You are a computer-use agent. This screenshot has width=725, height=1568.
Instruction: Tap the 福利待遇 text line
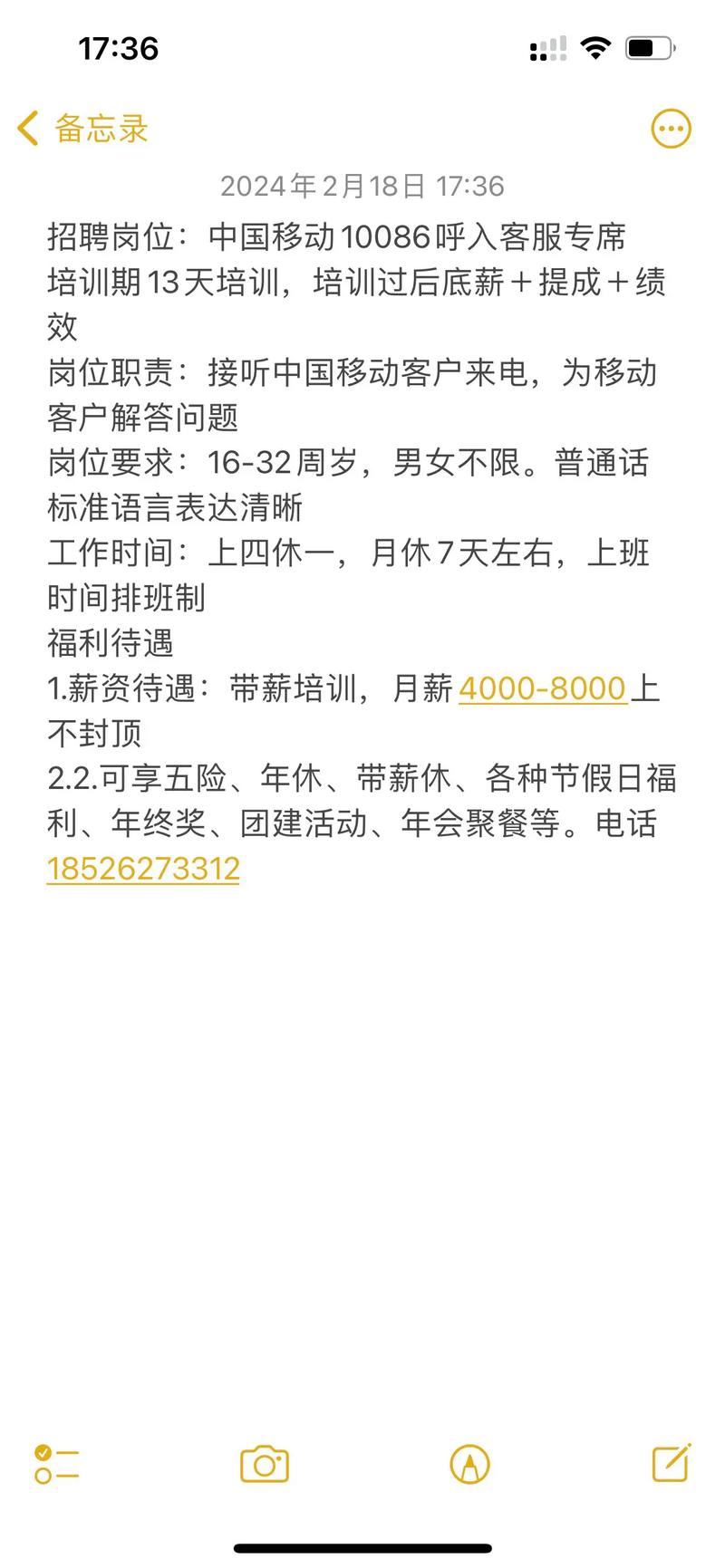pos(114,644)
